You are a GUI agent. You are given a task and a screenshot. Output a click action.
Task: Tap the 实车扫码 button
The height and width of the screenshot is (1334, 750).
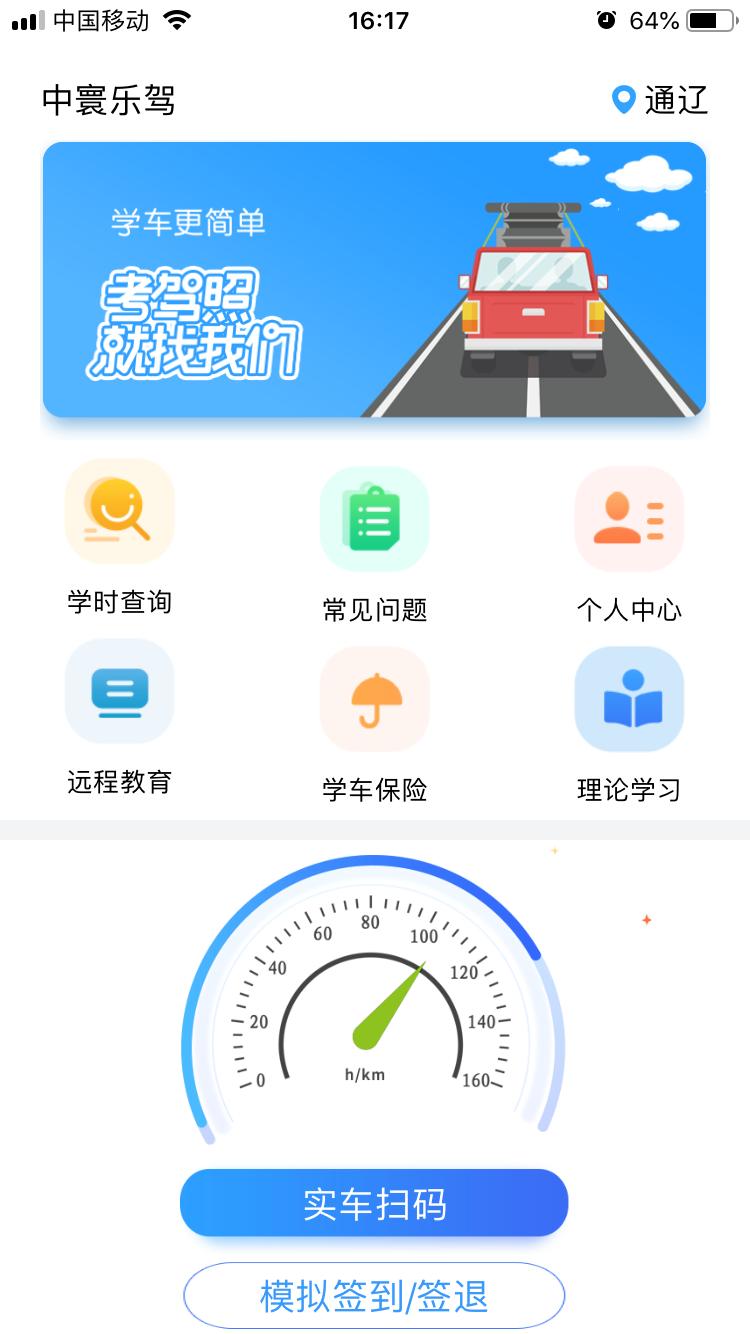coord(374,1203)
